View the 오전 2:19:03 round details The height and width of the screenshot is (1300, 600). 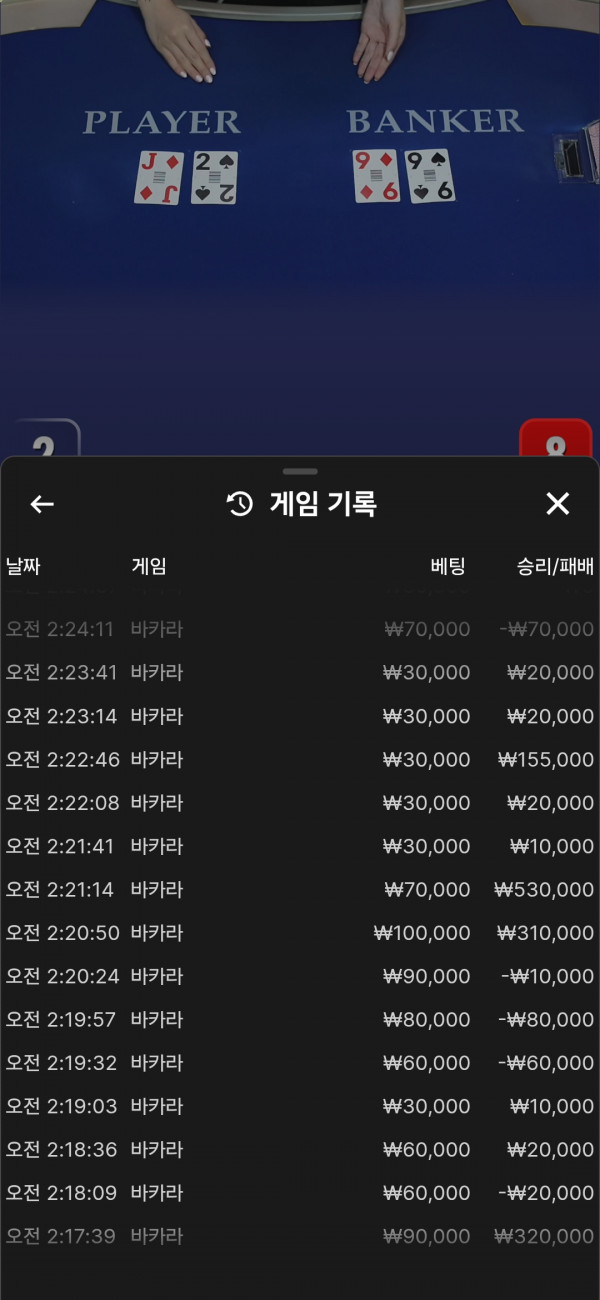point(300,1107)
